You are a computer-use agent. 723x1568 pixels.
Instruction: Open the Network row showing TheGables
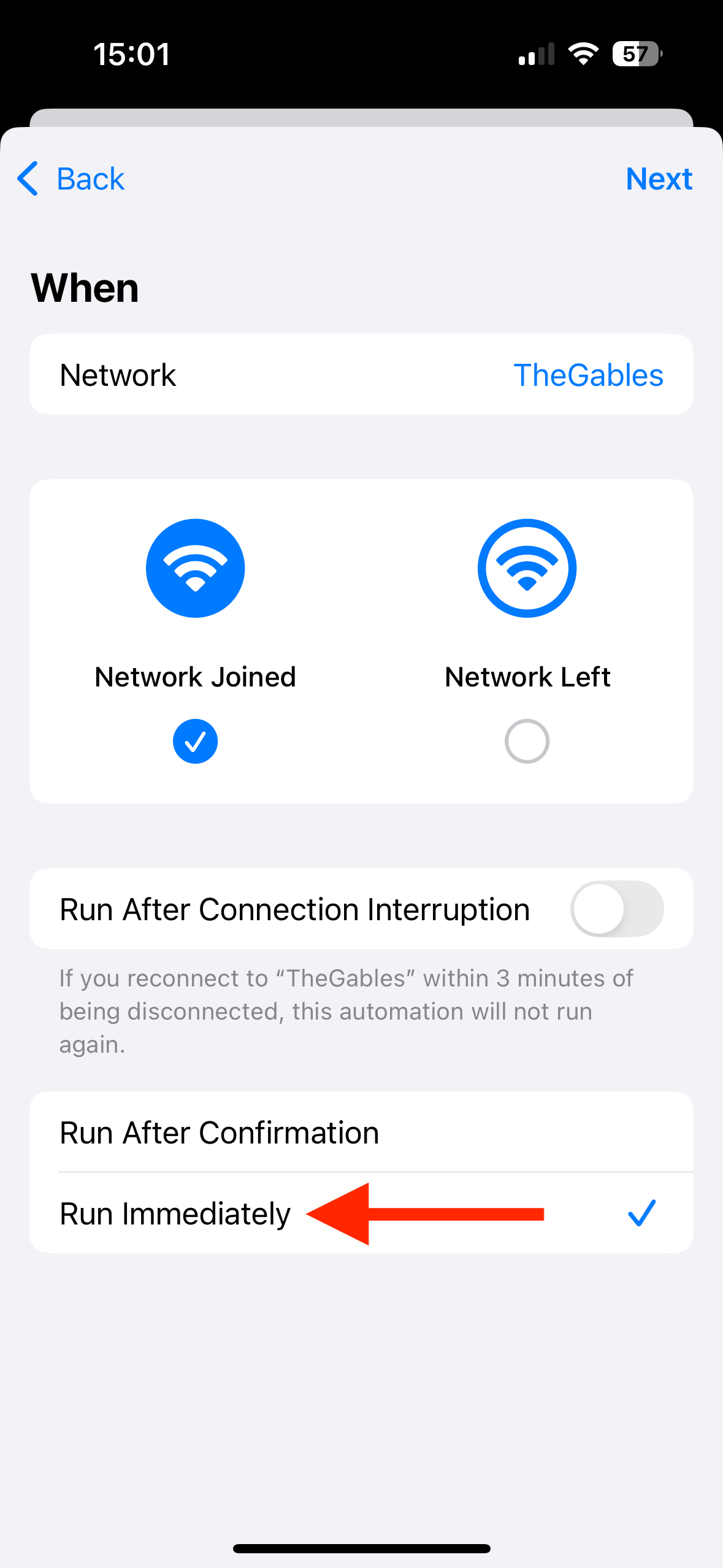361,375
